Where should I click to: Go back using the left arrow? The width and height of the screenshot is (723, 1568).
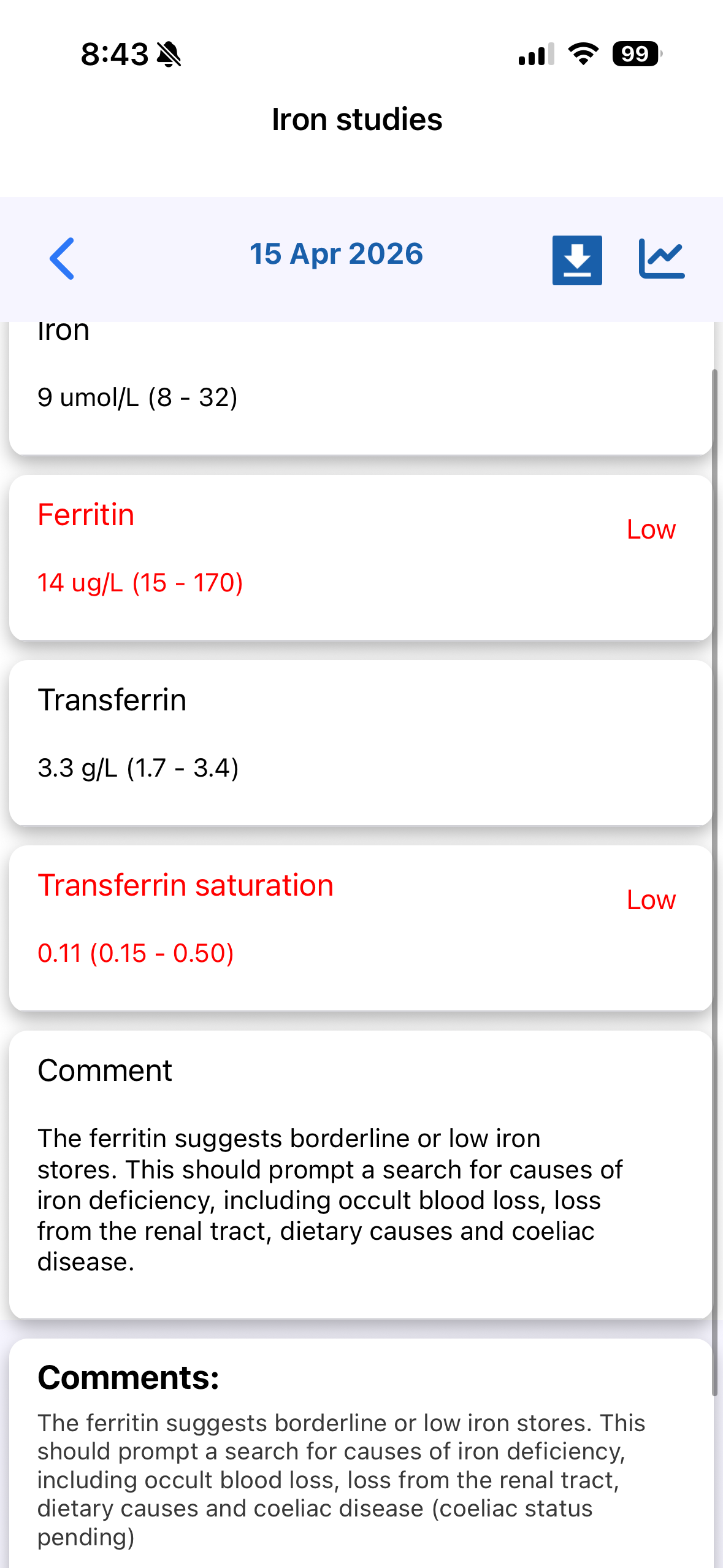(x=62, y=258)
